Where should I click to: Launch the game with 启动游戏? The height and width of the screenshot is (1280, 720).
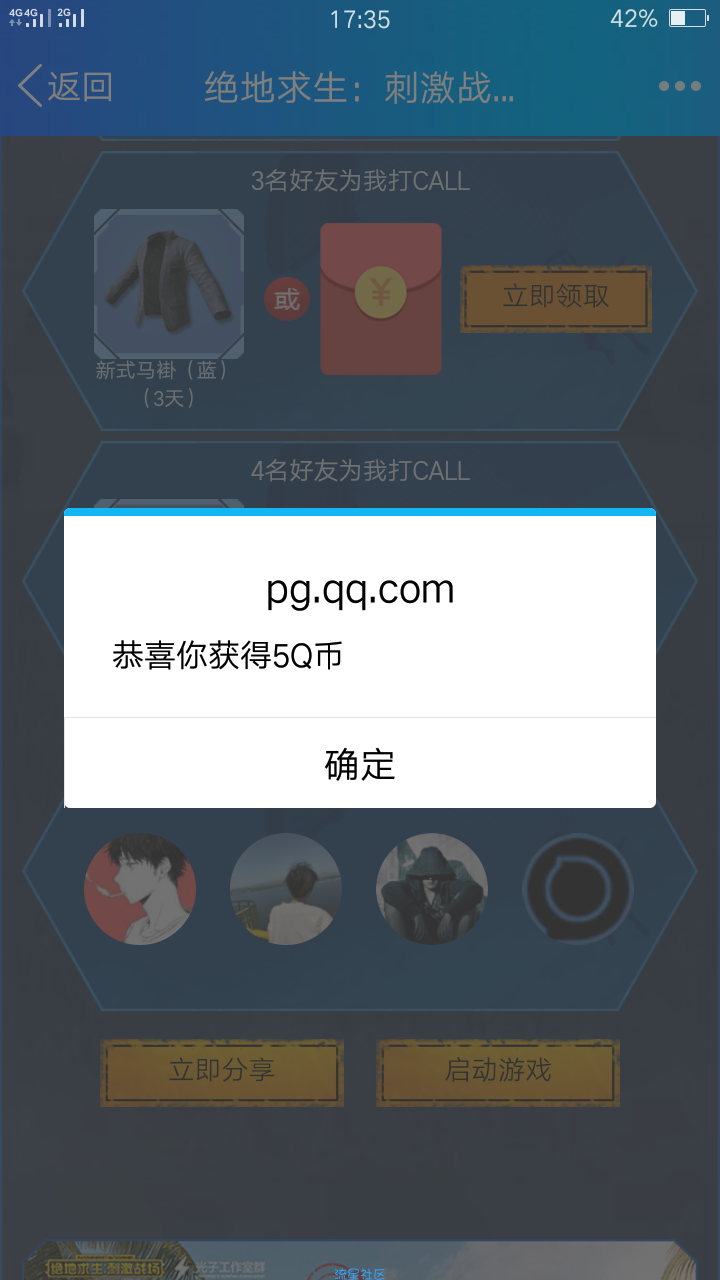497,1071
